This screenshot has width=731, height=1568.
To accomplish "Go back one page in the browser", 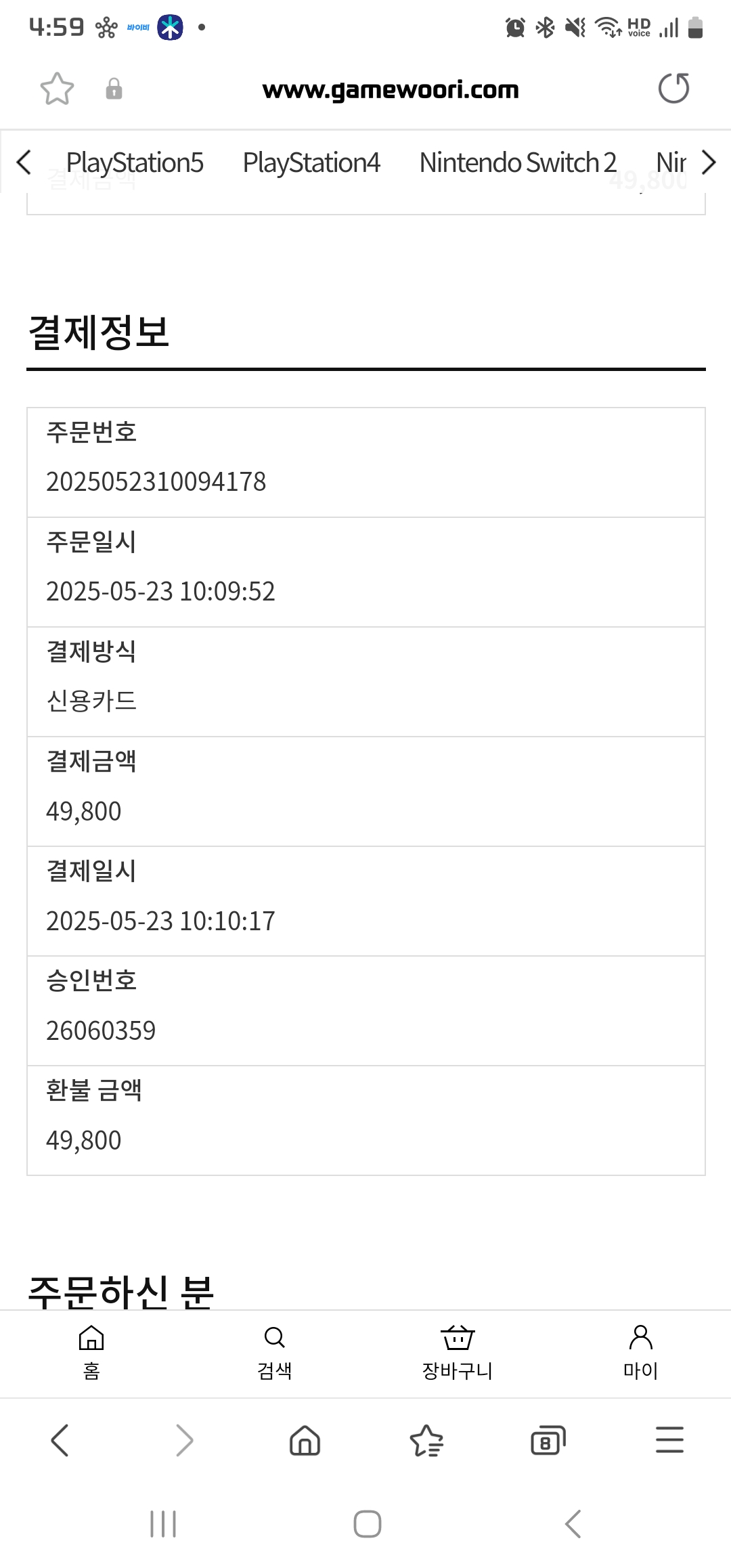I will point(60,1440).
